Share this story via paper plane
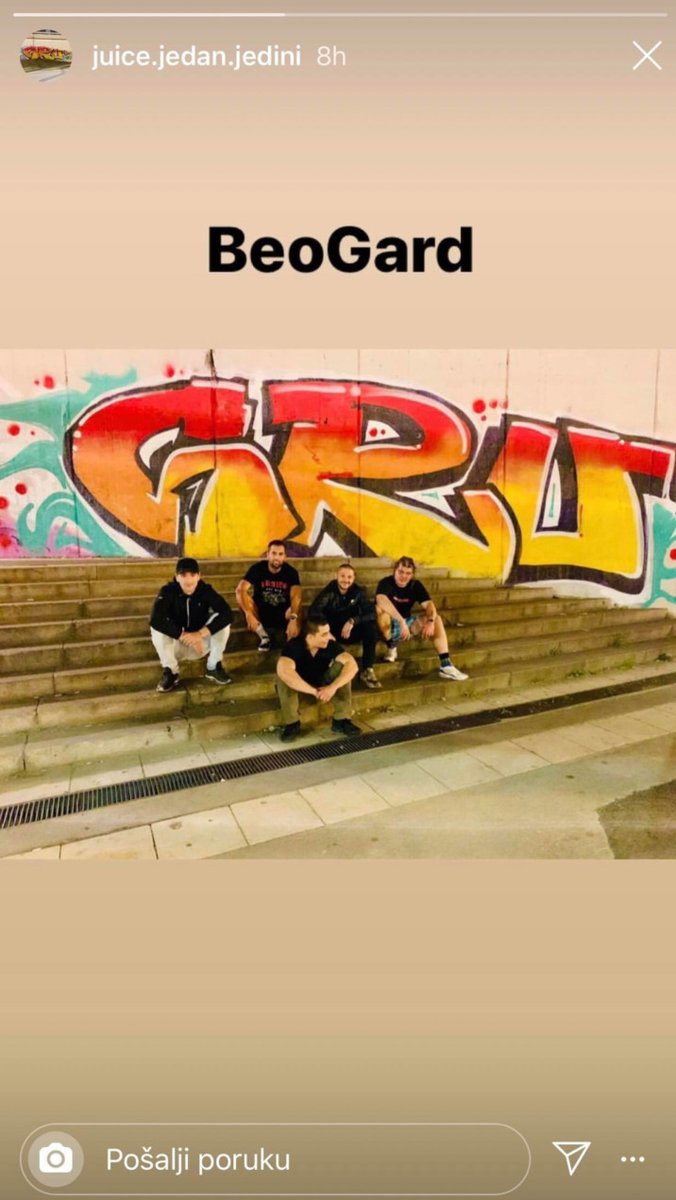This screenshot has width=676, height=1200. pyautogui.click(x=571, y=1158)
